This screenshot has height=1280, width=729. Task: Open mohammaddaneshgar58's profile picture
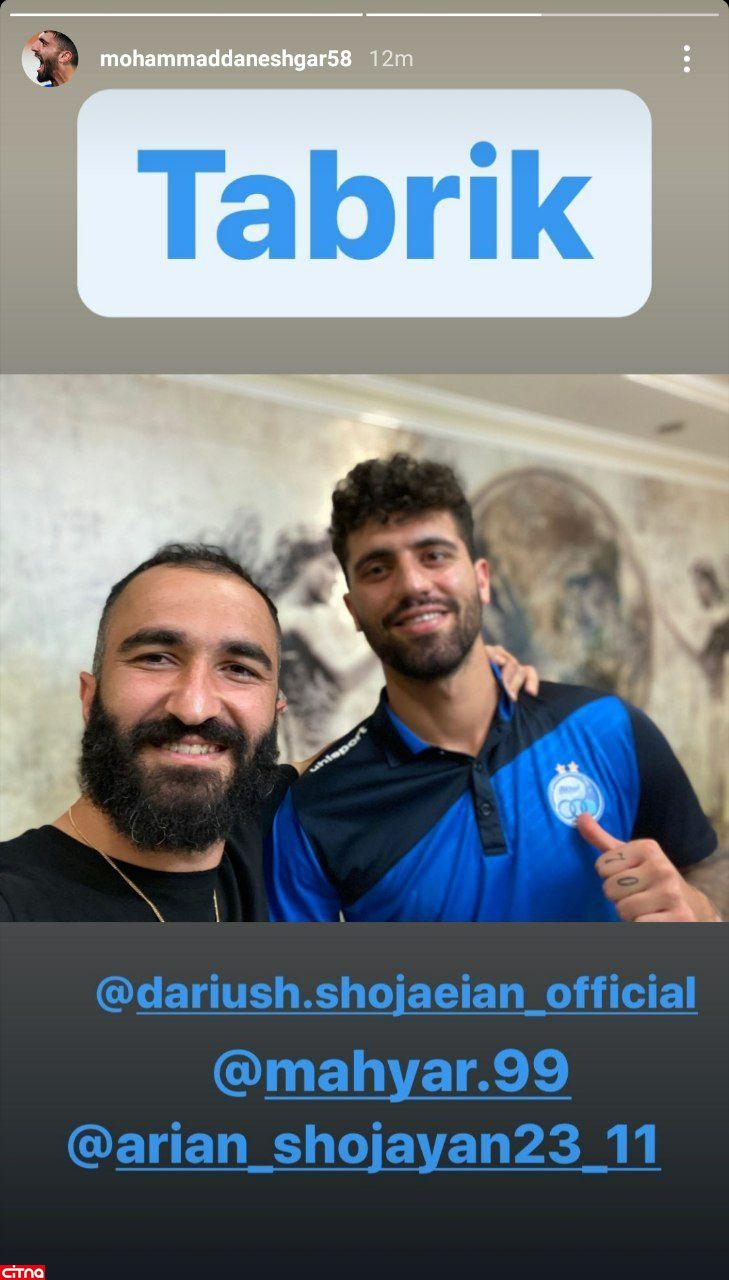tap(50, 58)
